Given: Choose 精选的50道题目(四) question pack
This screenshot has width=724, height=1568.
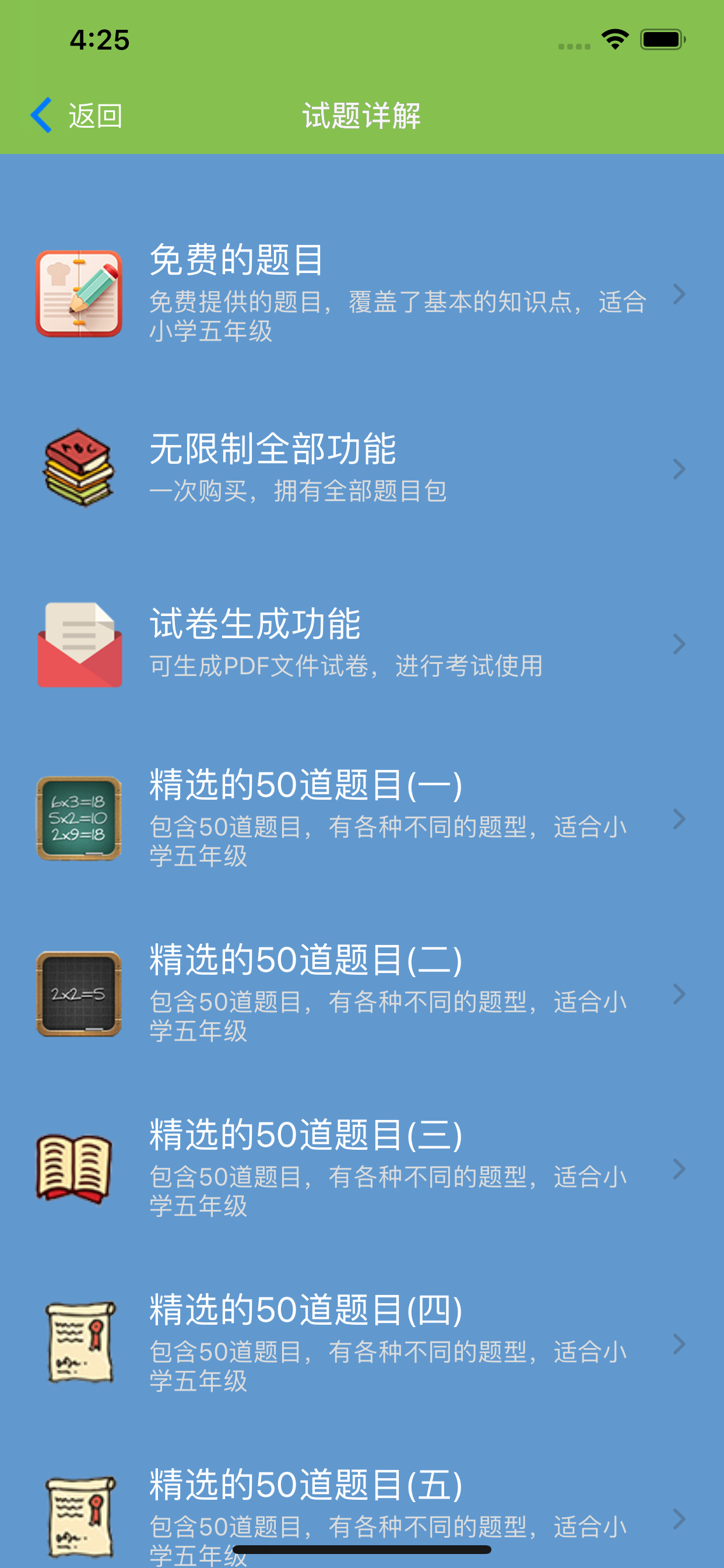Looking at the screenshot, I should pos(362,1344).
